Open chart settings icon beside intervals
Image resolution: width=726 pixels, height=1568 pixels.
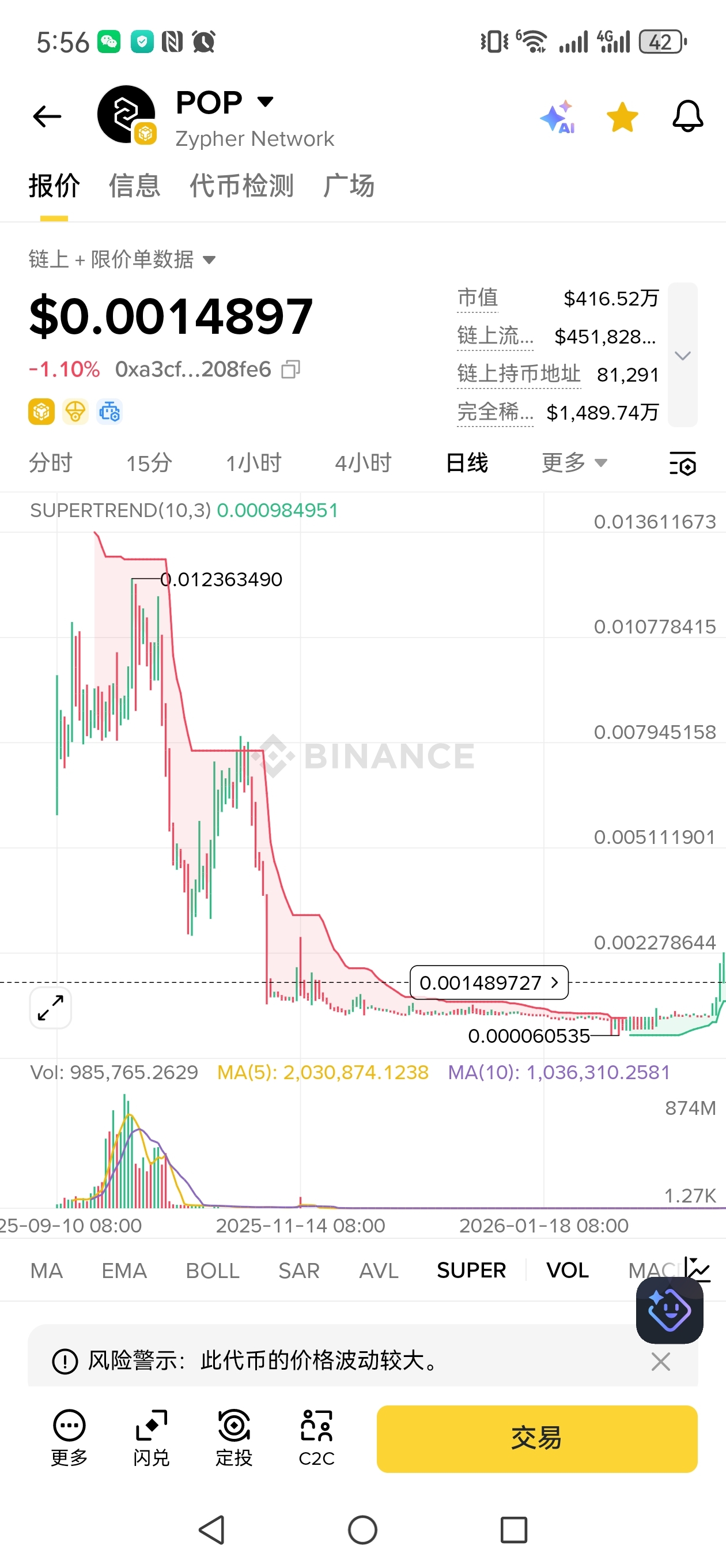(682, 464)
